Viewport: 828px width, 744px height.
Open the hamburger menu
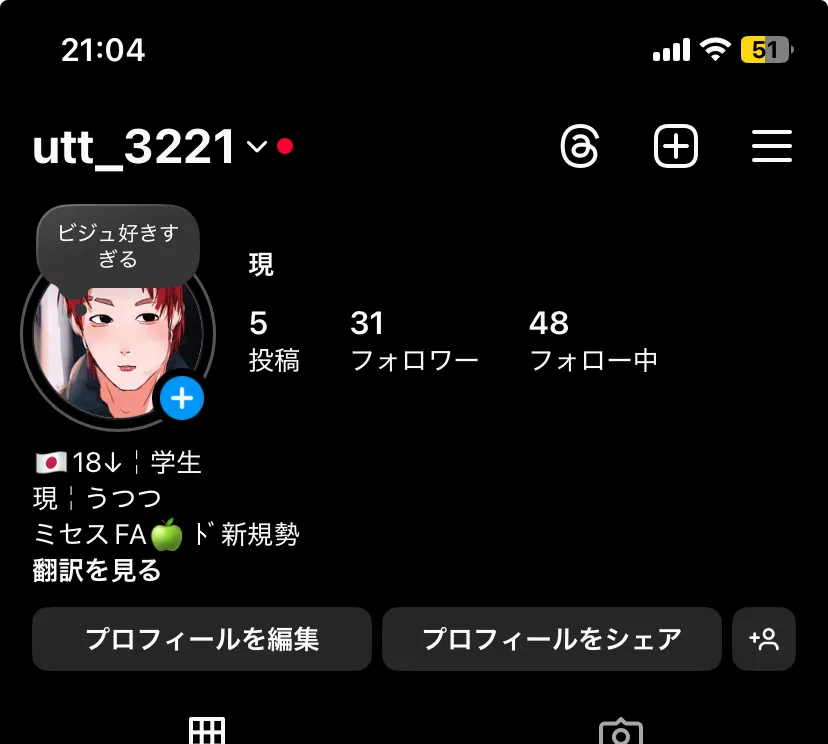click(x=771, y=148)
